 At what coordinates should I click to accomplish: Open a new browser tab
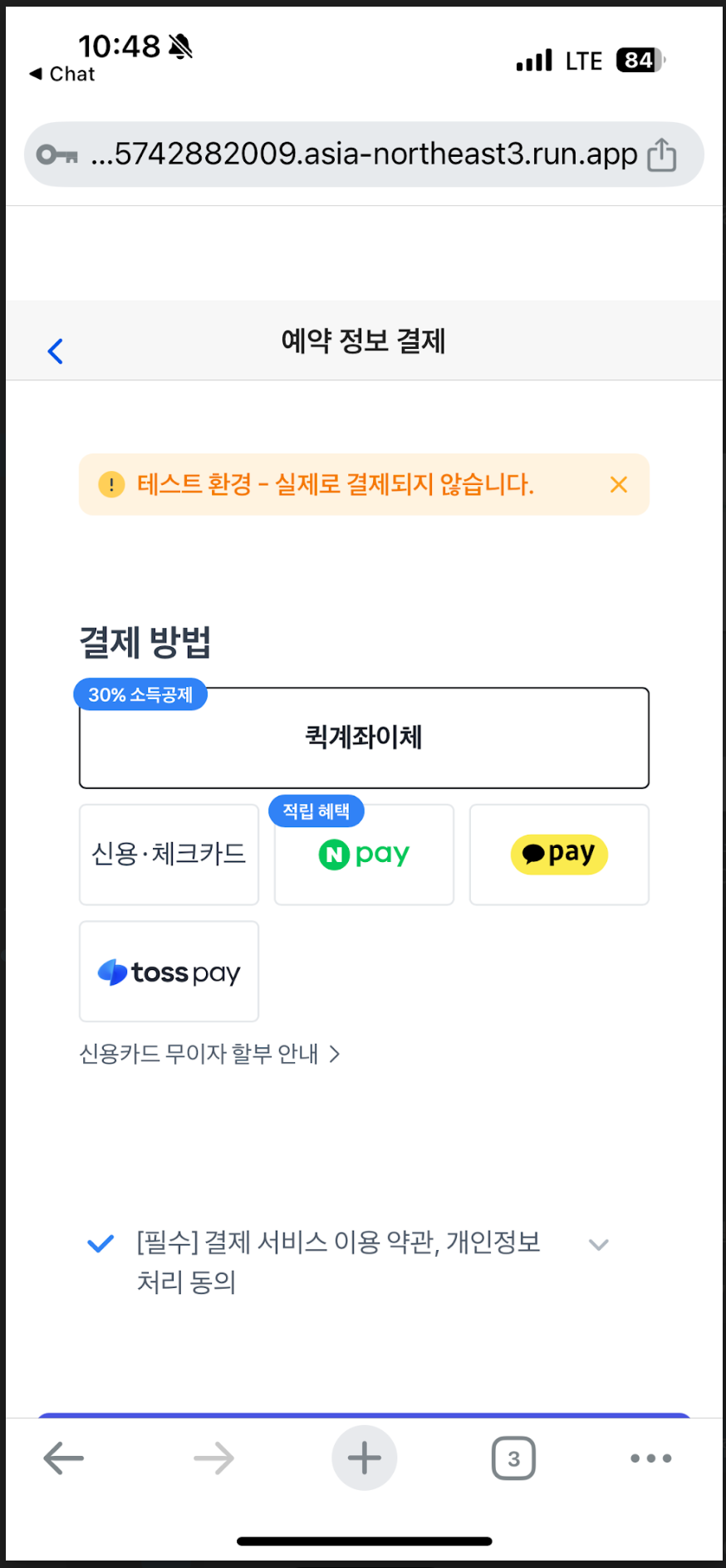click(364, 1458)
